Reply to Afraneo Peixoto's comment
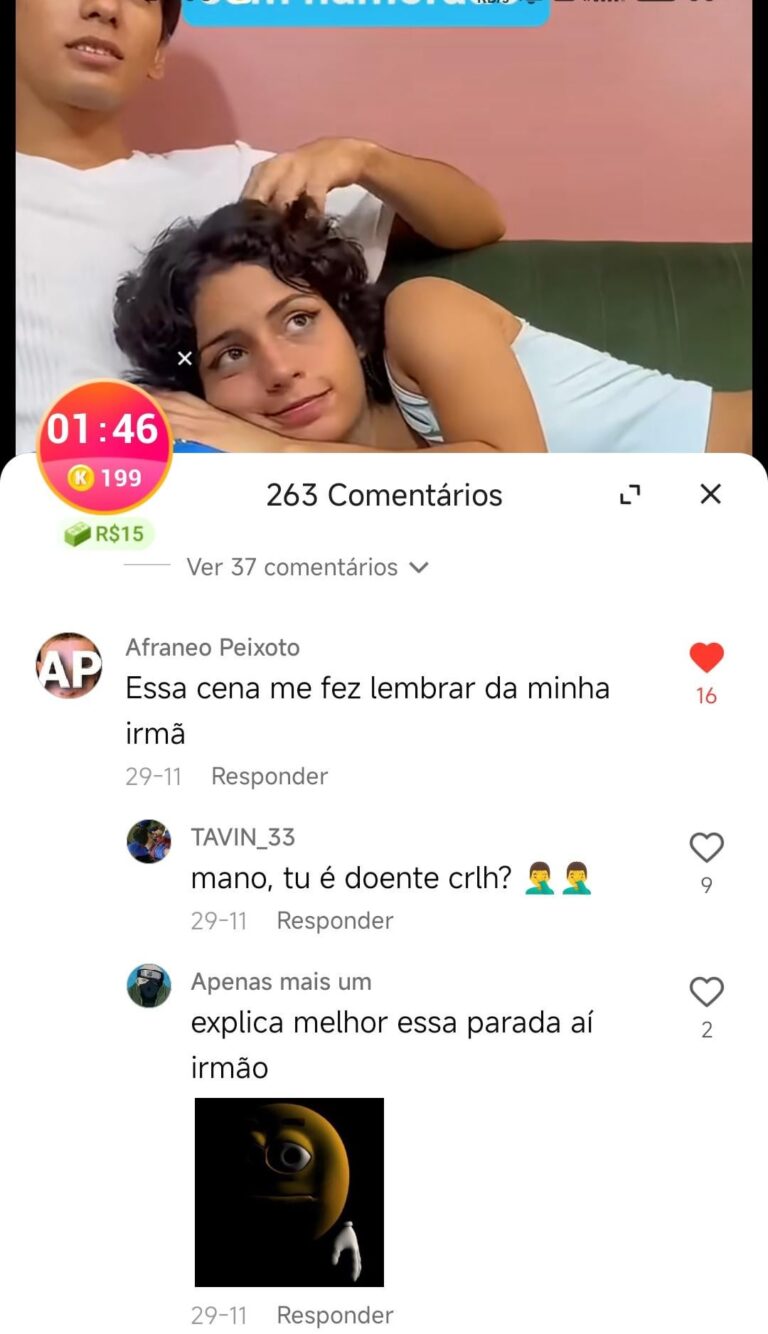768x1334 pixels. (x=269, y=776)
